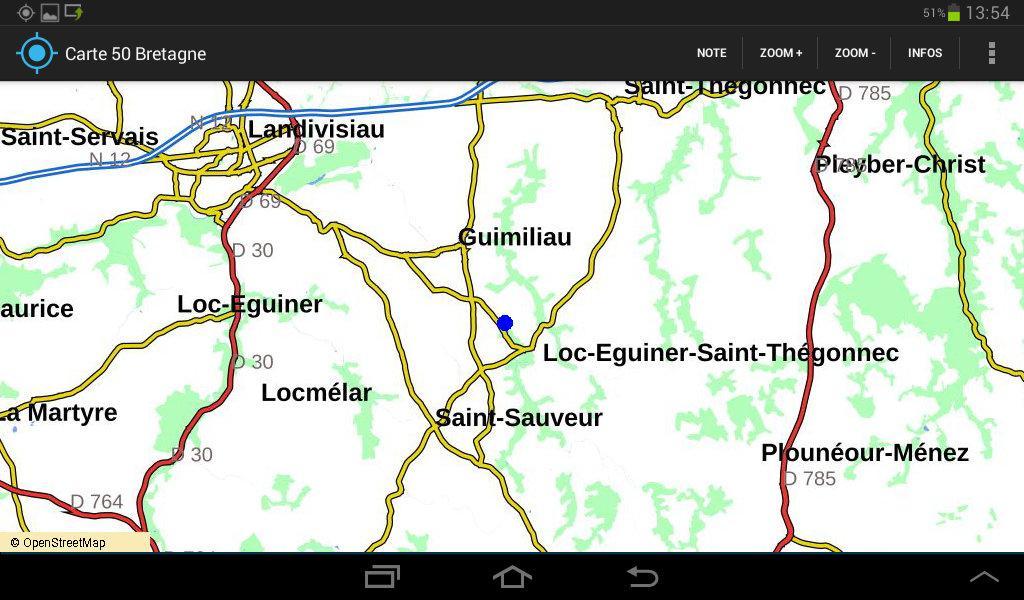Image resolution: width=1024 pixels, height=600 pixels.
Task: Tap the Carte 50 Bretagne app icon
Action: point(37,53)
